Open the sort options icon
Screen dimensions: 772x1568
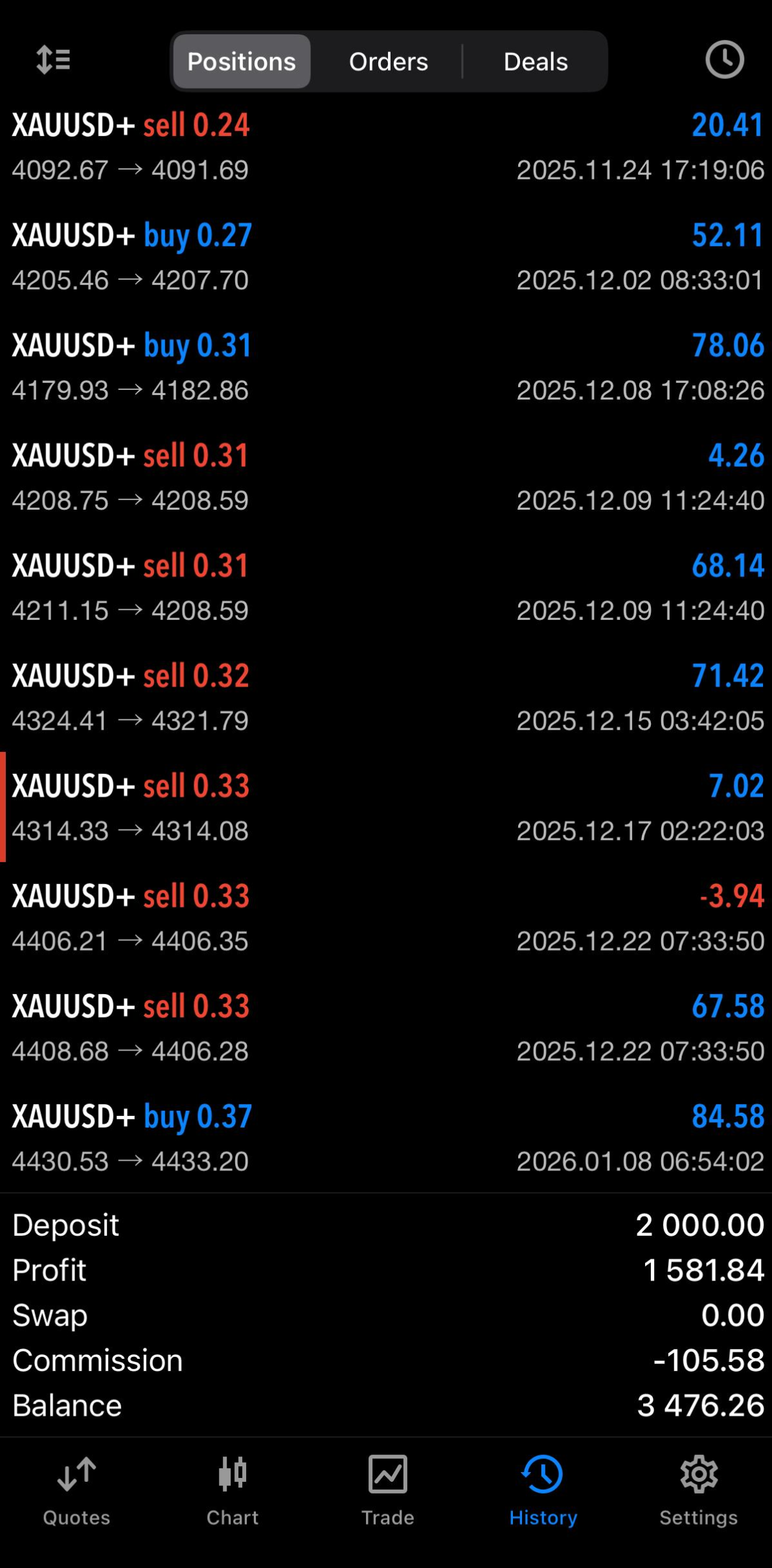(53, 60)
